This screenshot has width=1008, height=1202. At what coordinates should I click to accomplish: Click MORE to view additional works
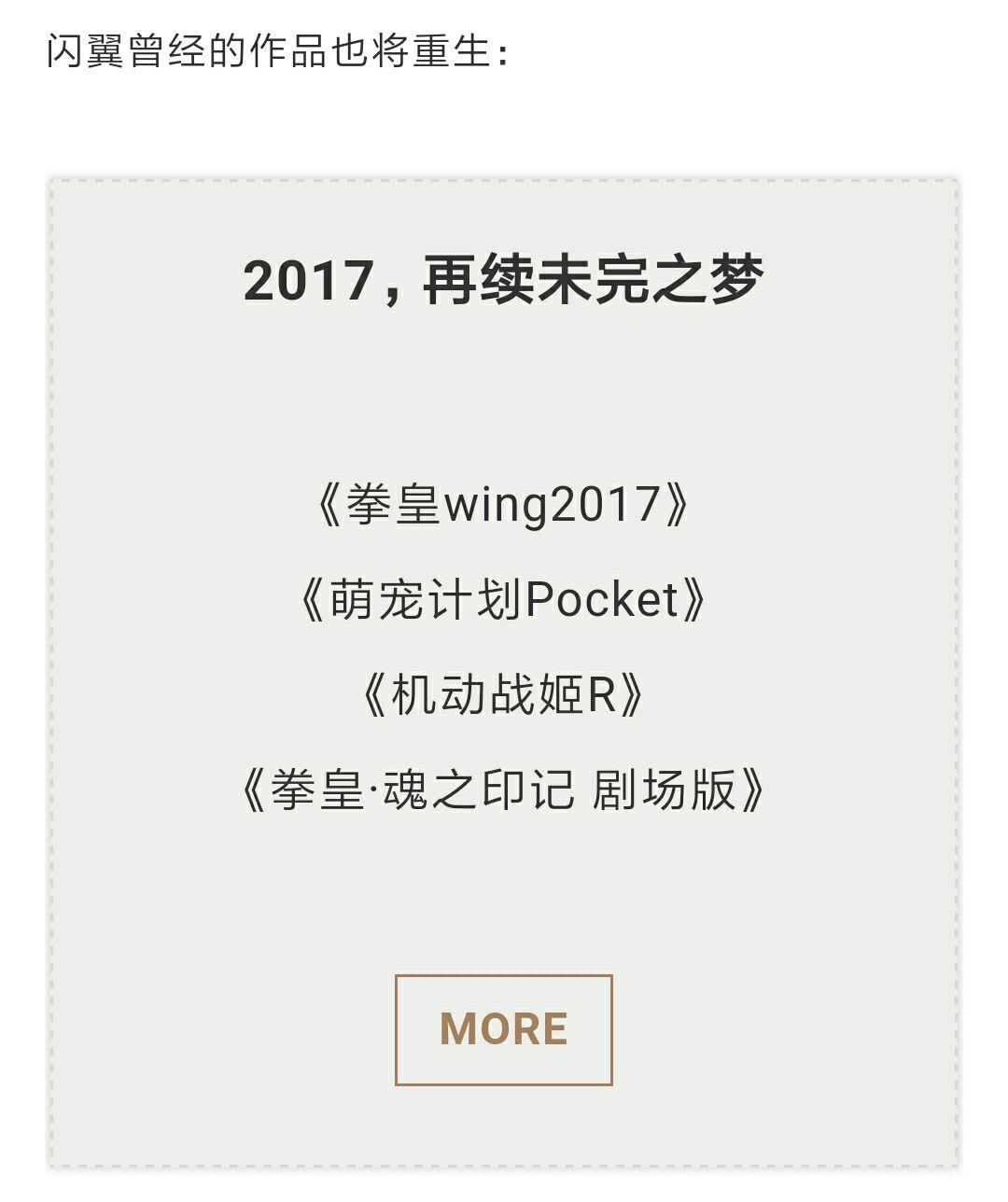point(504,1029)
